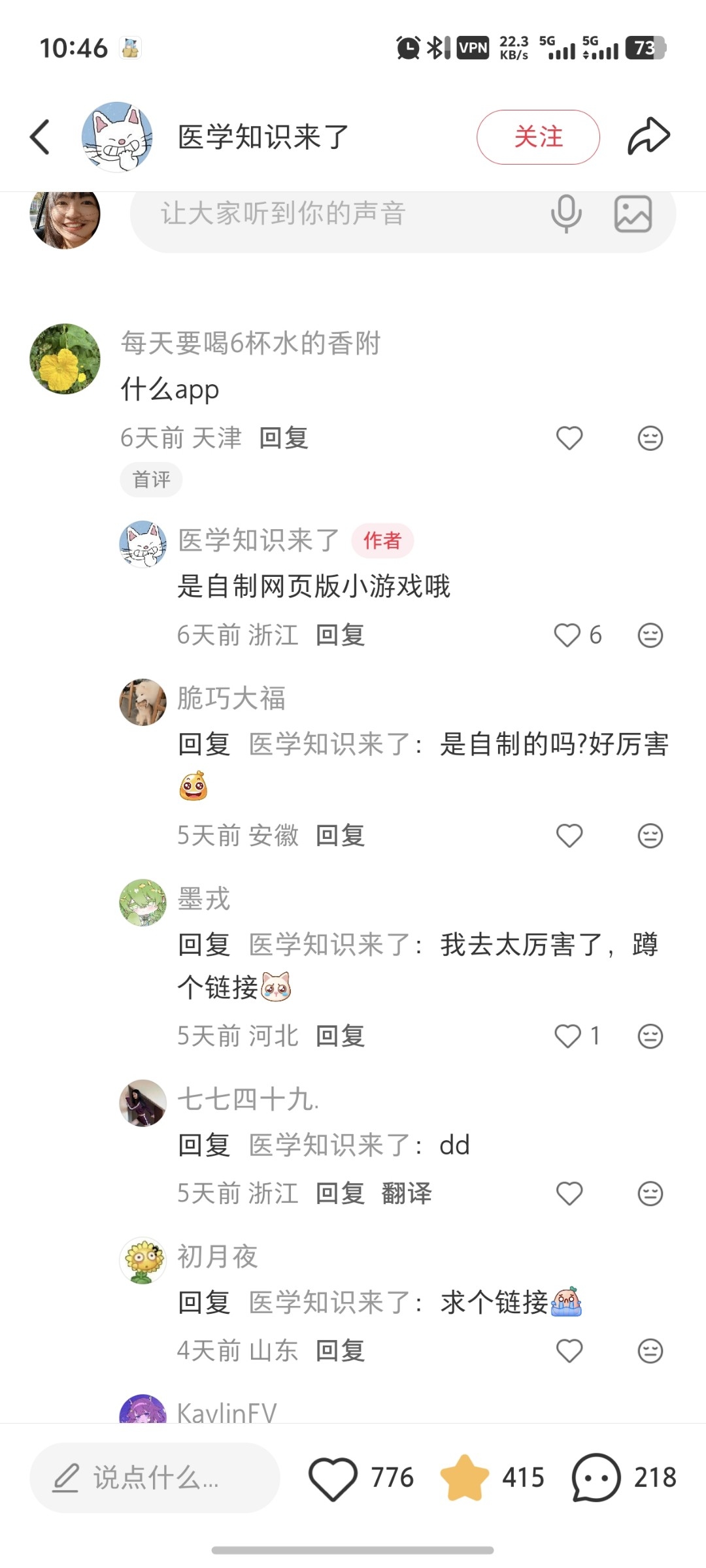Reply to 每天要喝6杯水的香附's comment

pyautogui.click(x=284, y=438)
